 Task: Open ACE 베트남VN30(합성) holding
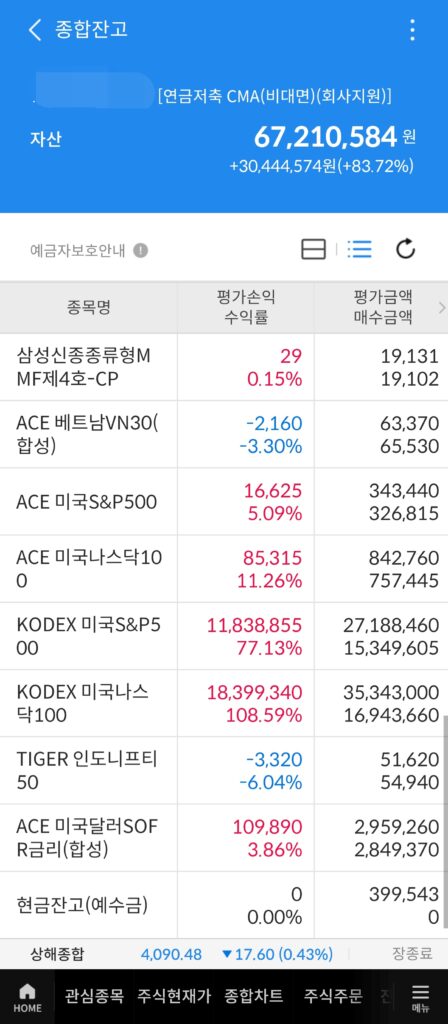pyautogui.click(x=224, y=434)
